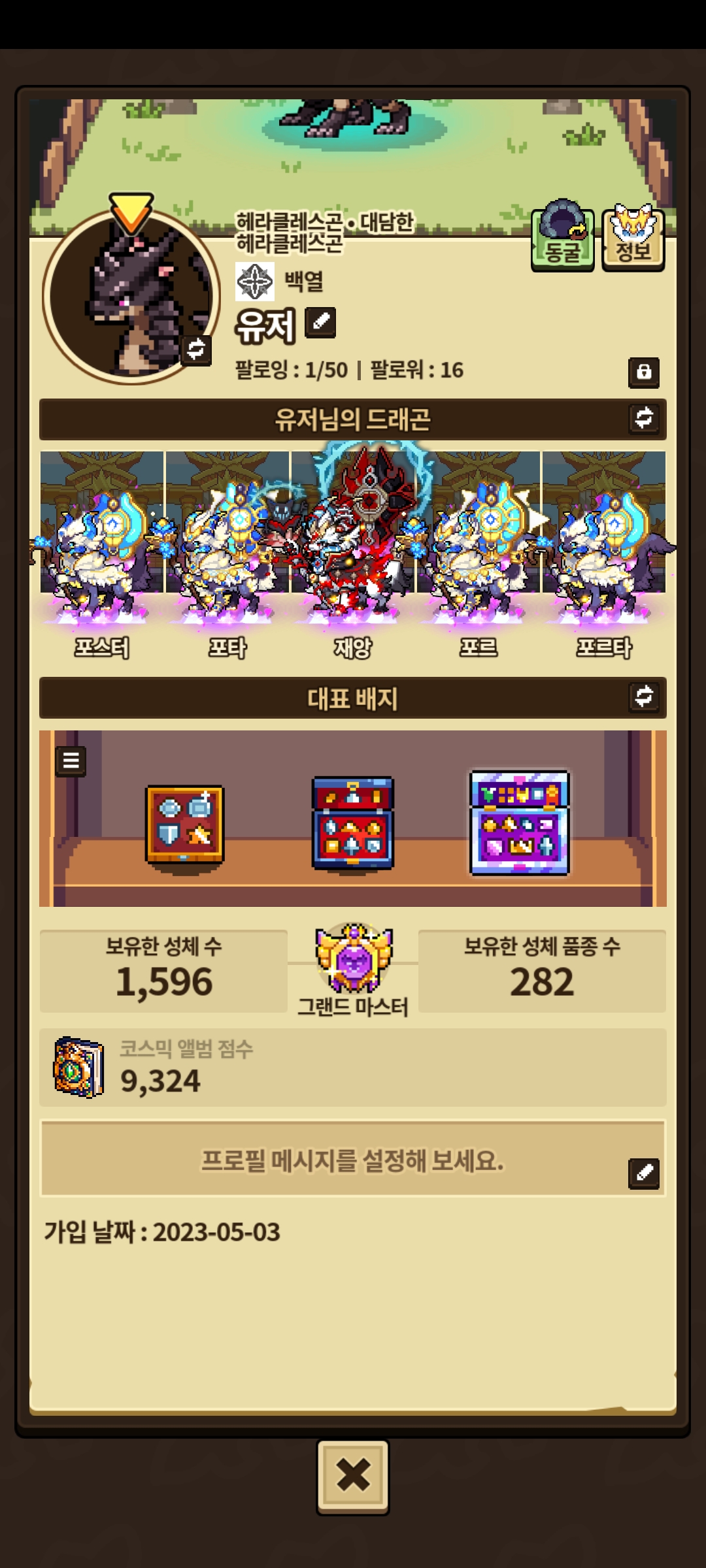This screenshot has width=706, height=1568.
Task: Open the 동굴 cave button
Action: point(562,238)
